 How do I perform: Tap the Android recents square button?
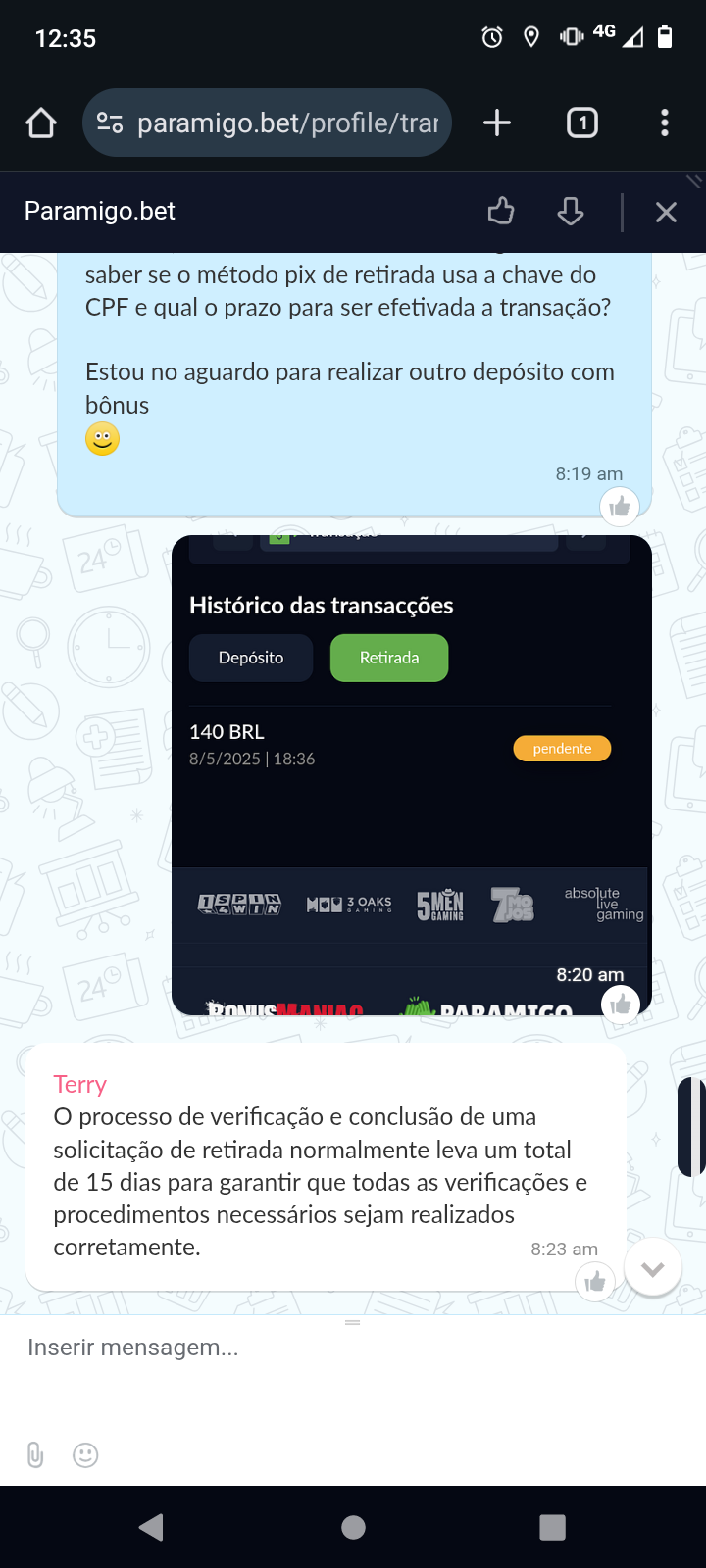pos(553,1526)
